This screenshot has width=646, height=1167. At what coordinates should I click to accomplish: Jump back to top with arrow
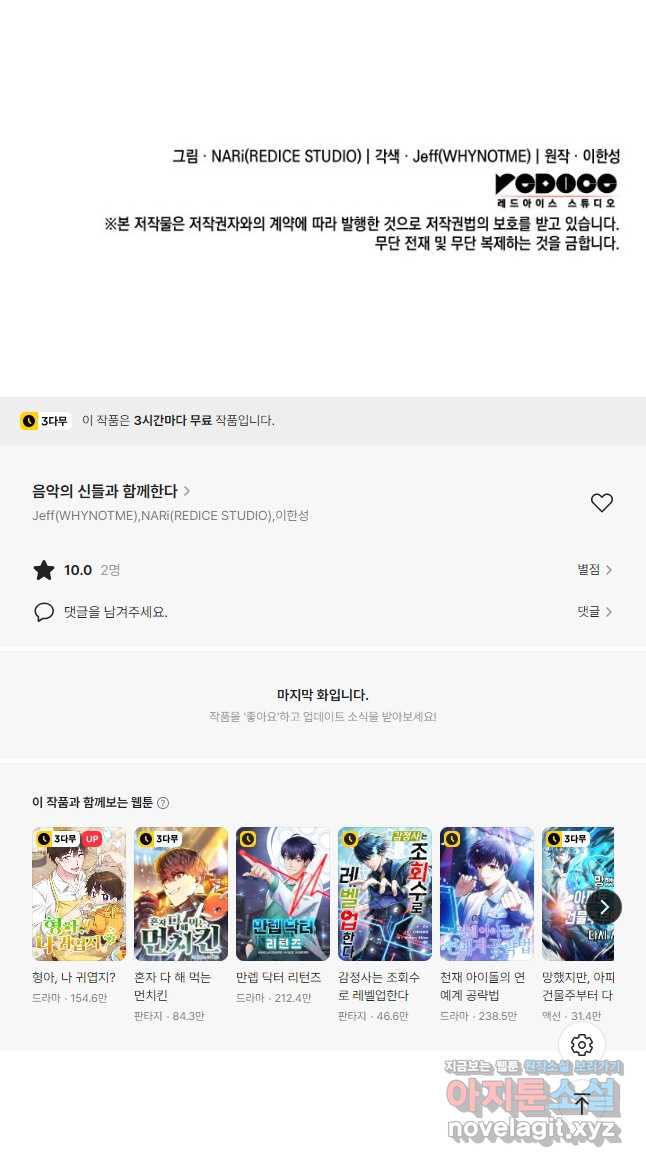[x=582, y=1104]
